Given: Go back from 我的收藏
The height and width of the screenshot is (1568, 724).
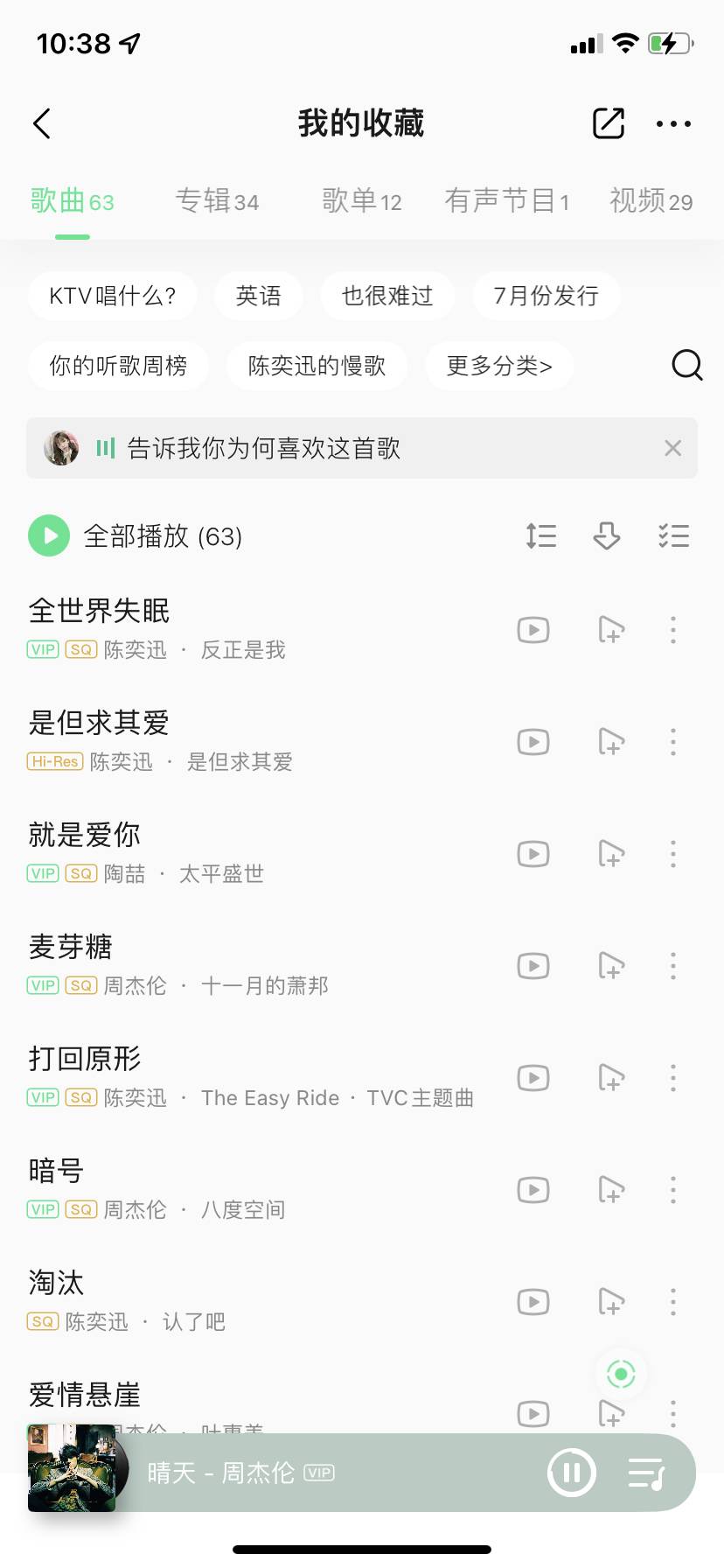Looking at the screenshot, I should pos(42,123).
